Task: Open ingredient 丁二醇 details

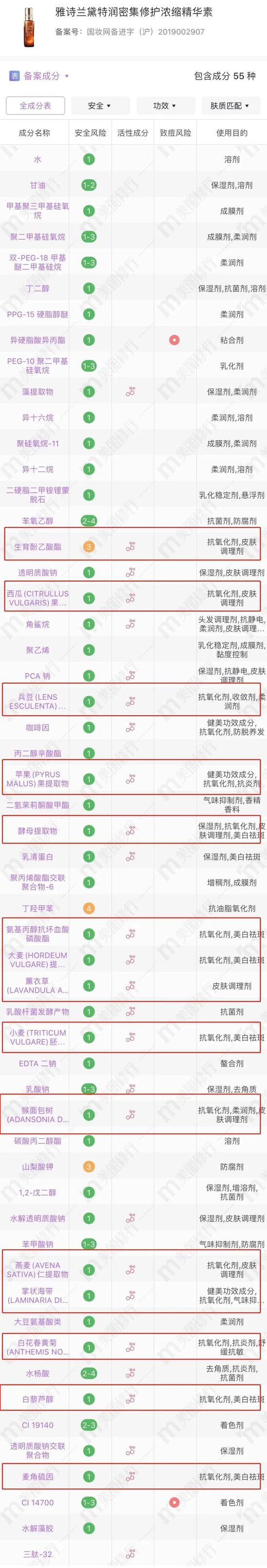Action: click(x=38, y=288)
